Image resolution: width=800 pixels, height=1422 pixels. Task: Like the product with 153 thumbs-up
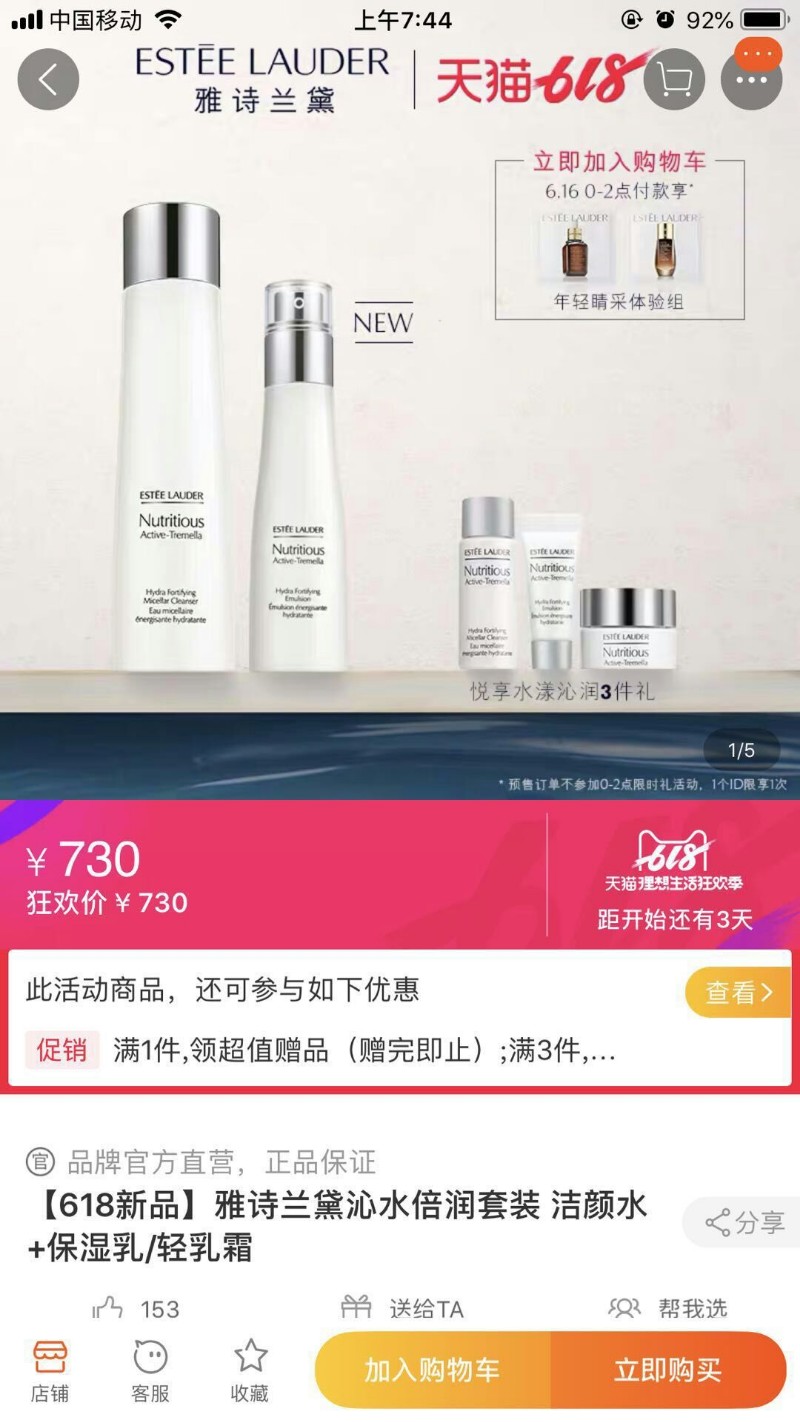coord(136,1308)
